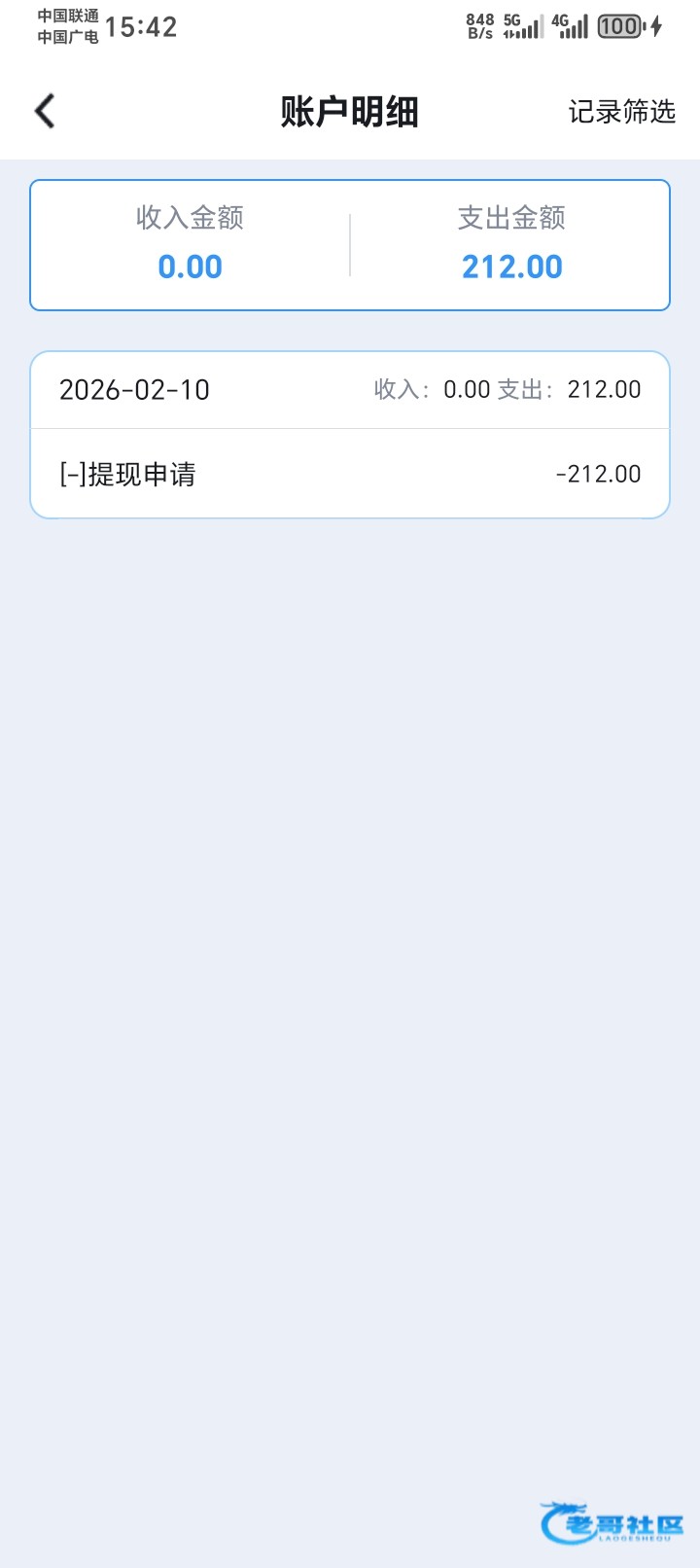Open the 提现申请 transaction entry
Viewport: 700px width, 1568px height.
350,474
